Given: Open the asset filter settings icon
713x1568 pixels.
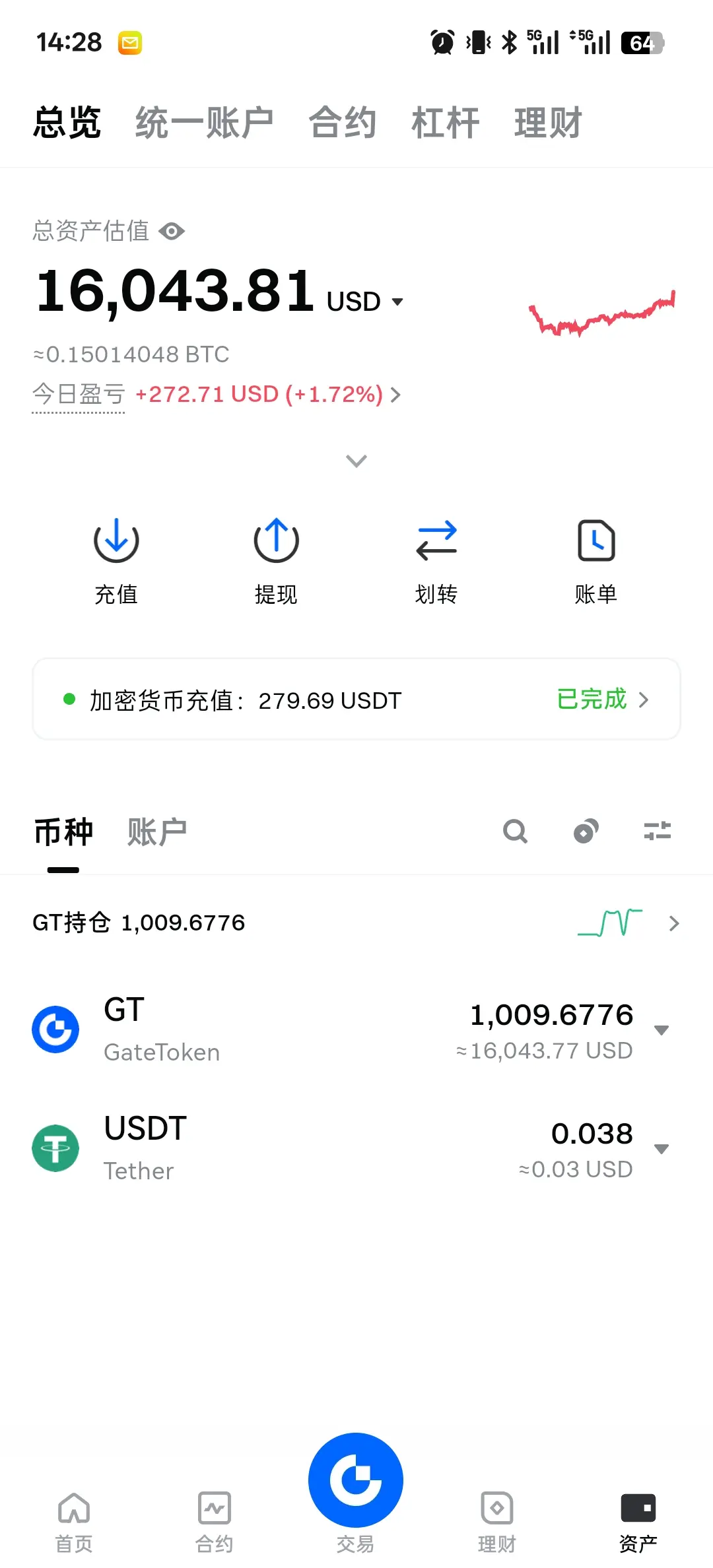Looking at the screenshot, I should (658, 832).
